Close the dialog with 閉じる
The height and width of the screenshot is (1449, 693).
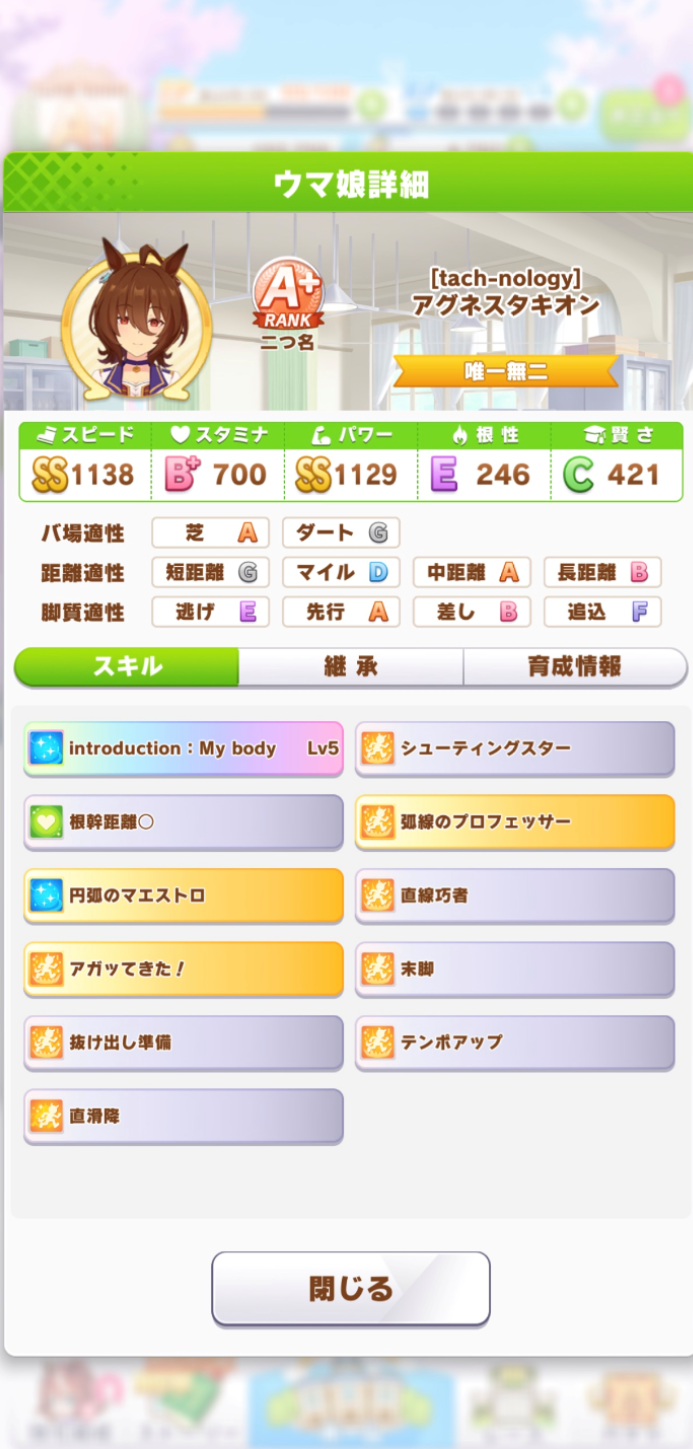coord(350,1288)
